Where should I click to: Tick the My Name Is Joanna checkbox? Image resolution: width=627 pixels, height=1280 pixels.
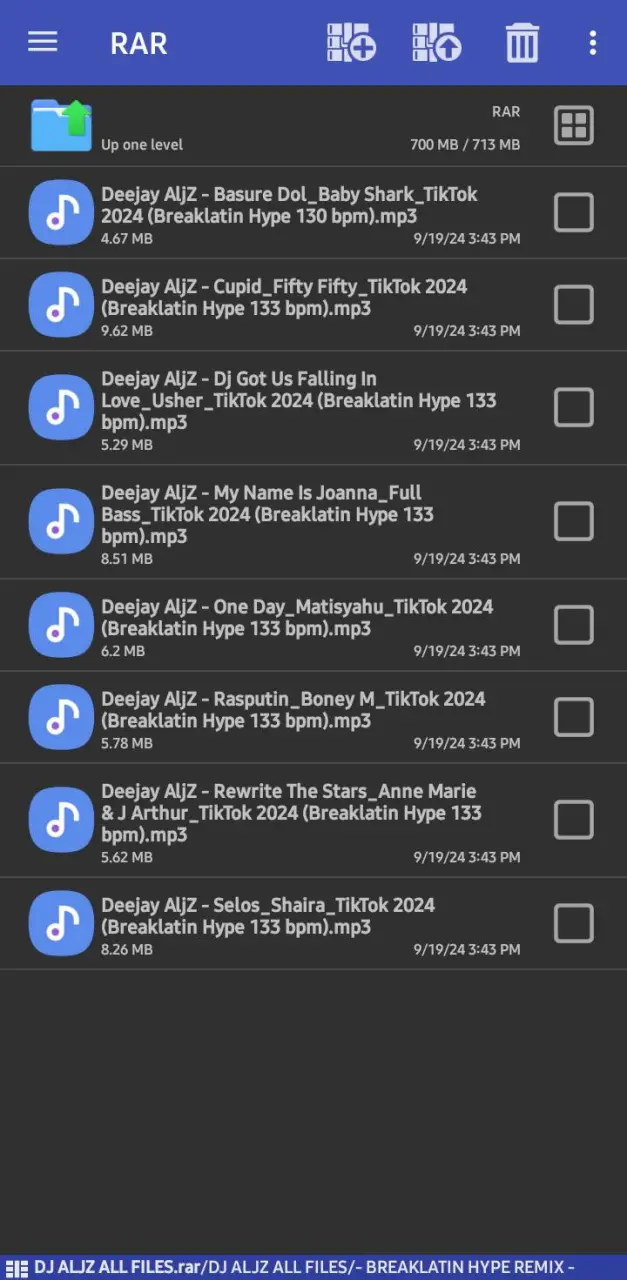(574, 521)
